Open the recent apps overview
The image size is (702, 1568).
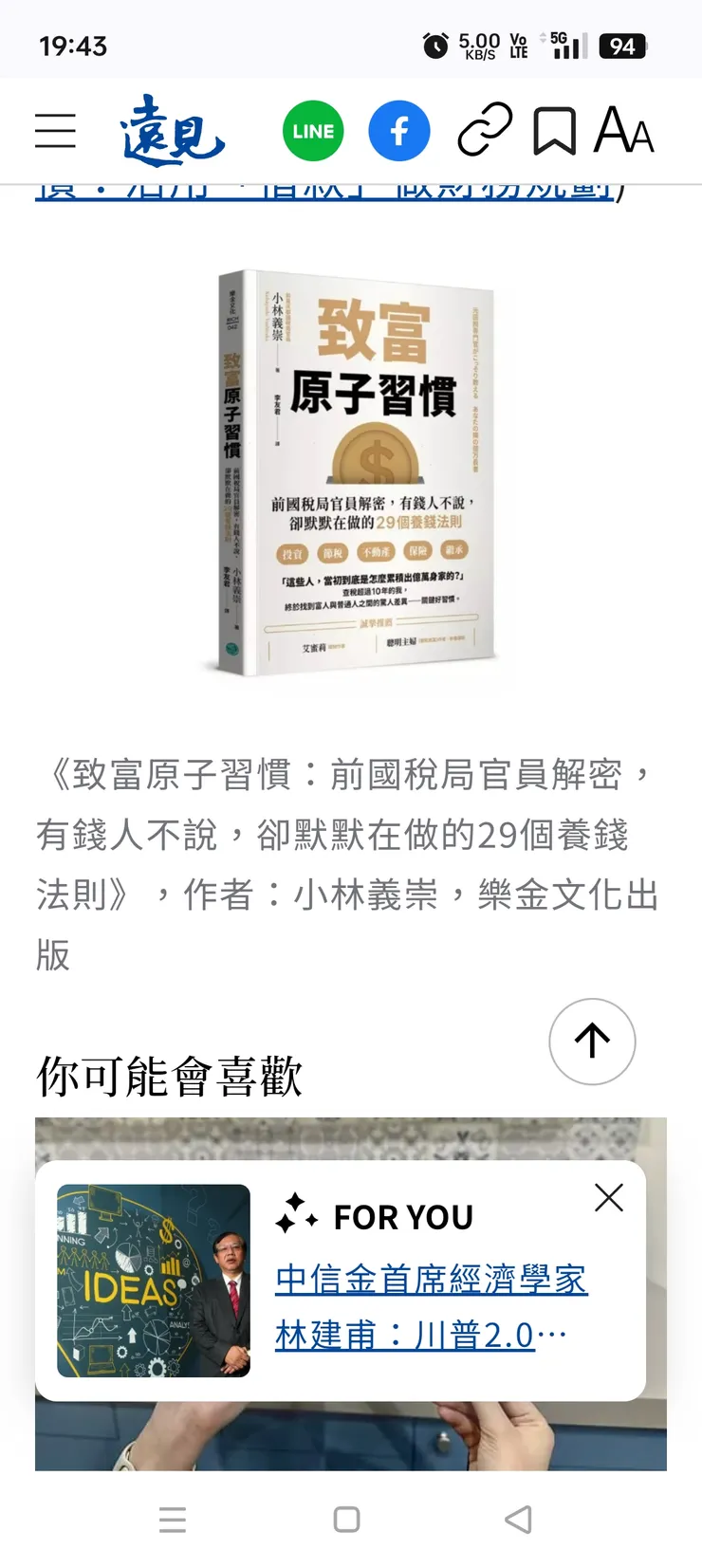click(x=173, y=1522)
